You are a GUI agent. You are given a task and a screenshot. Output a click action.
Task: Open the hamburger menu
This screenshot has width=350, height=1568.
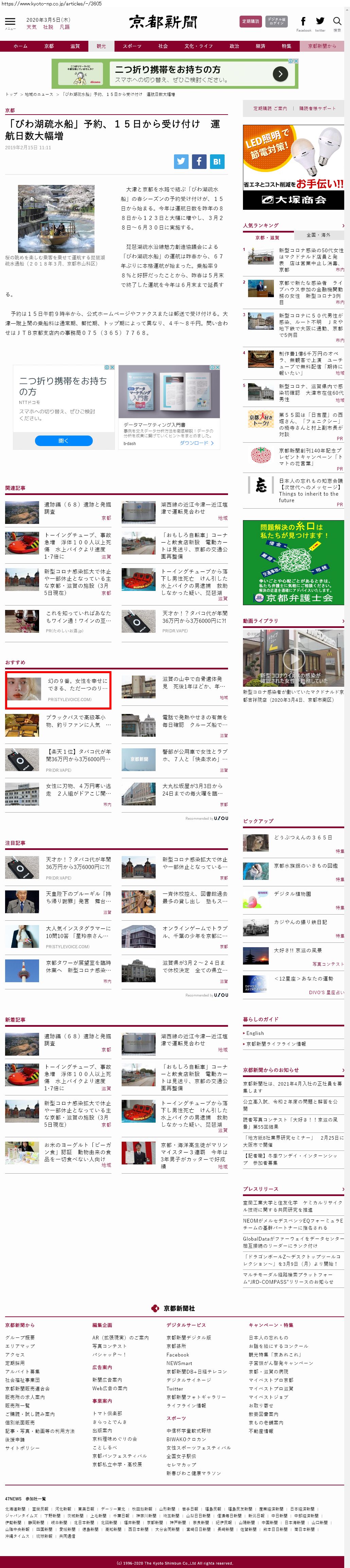(x=10, y=22)
